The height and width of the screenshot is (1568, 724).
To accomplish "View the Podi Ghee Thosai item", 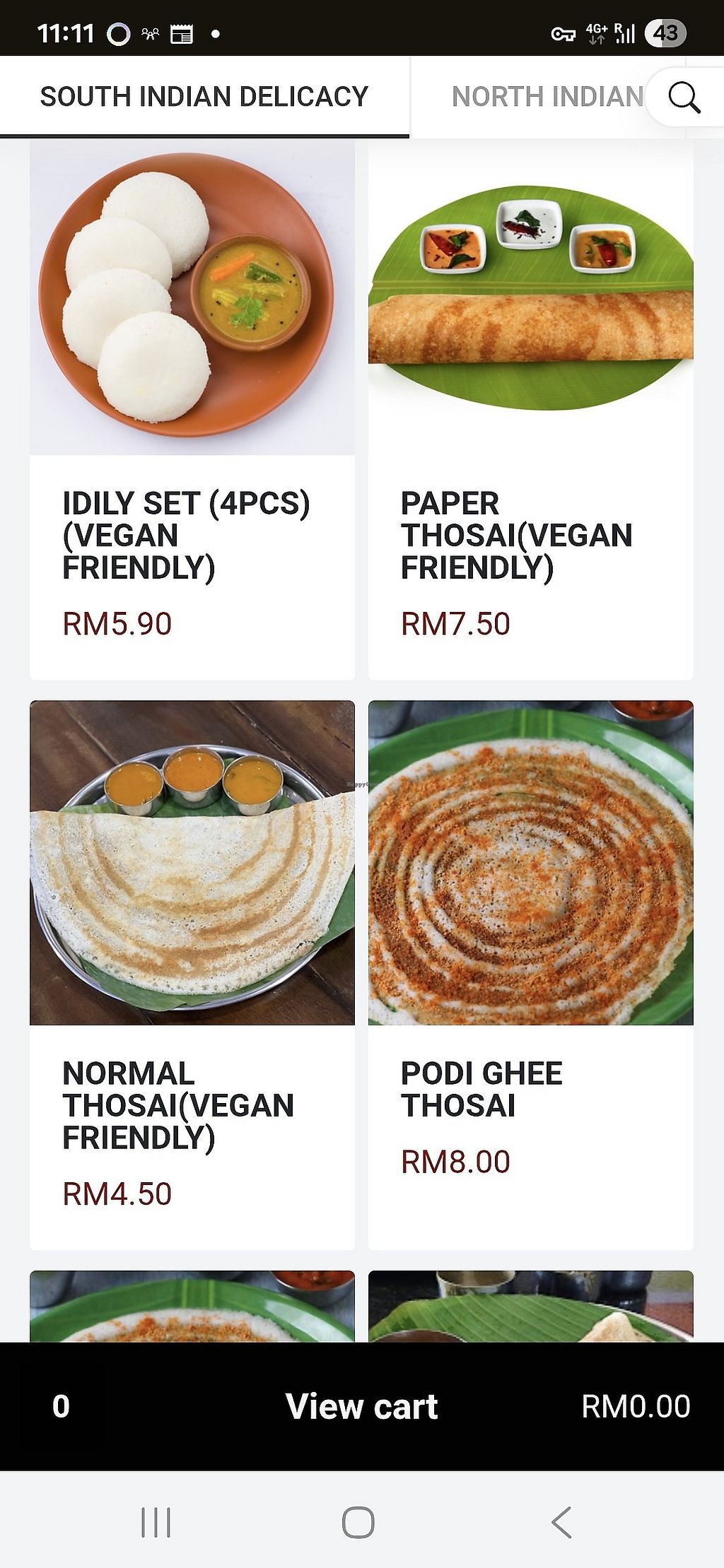I will click(x=530, y=975).
